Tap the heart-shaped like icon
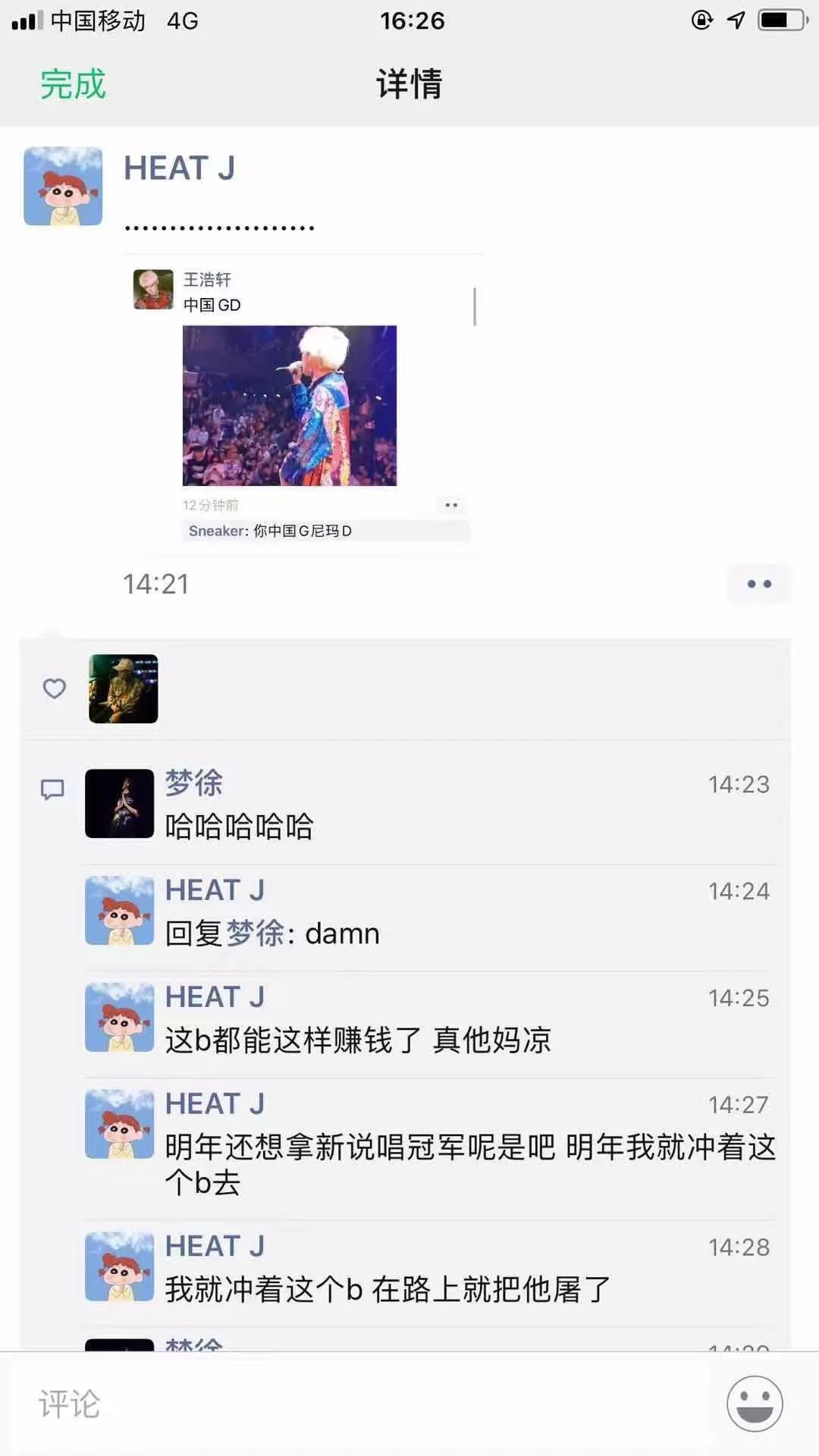 (53, 689)
